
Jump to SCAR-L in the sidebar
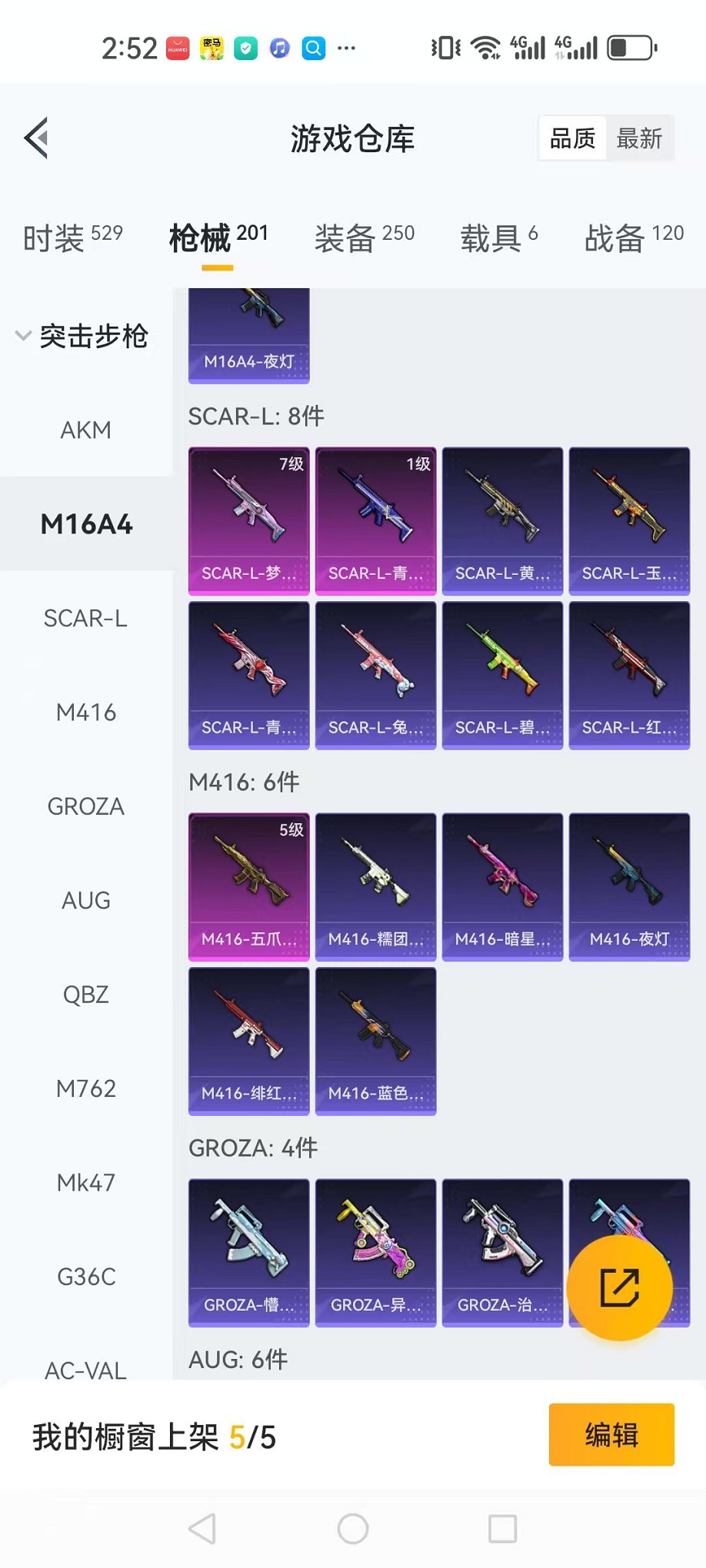86,619
